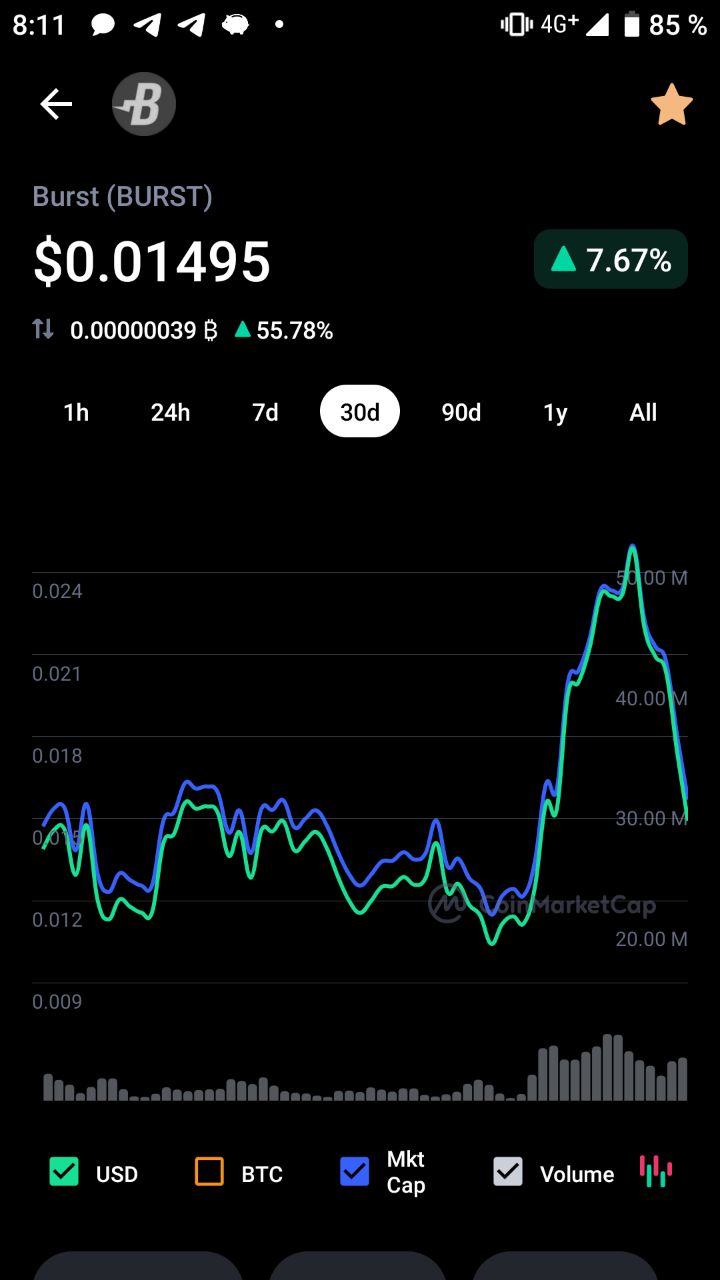Select the 30d time range
This screenshot has height=1280, width=720.
tap(360, 412)
